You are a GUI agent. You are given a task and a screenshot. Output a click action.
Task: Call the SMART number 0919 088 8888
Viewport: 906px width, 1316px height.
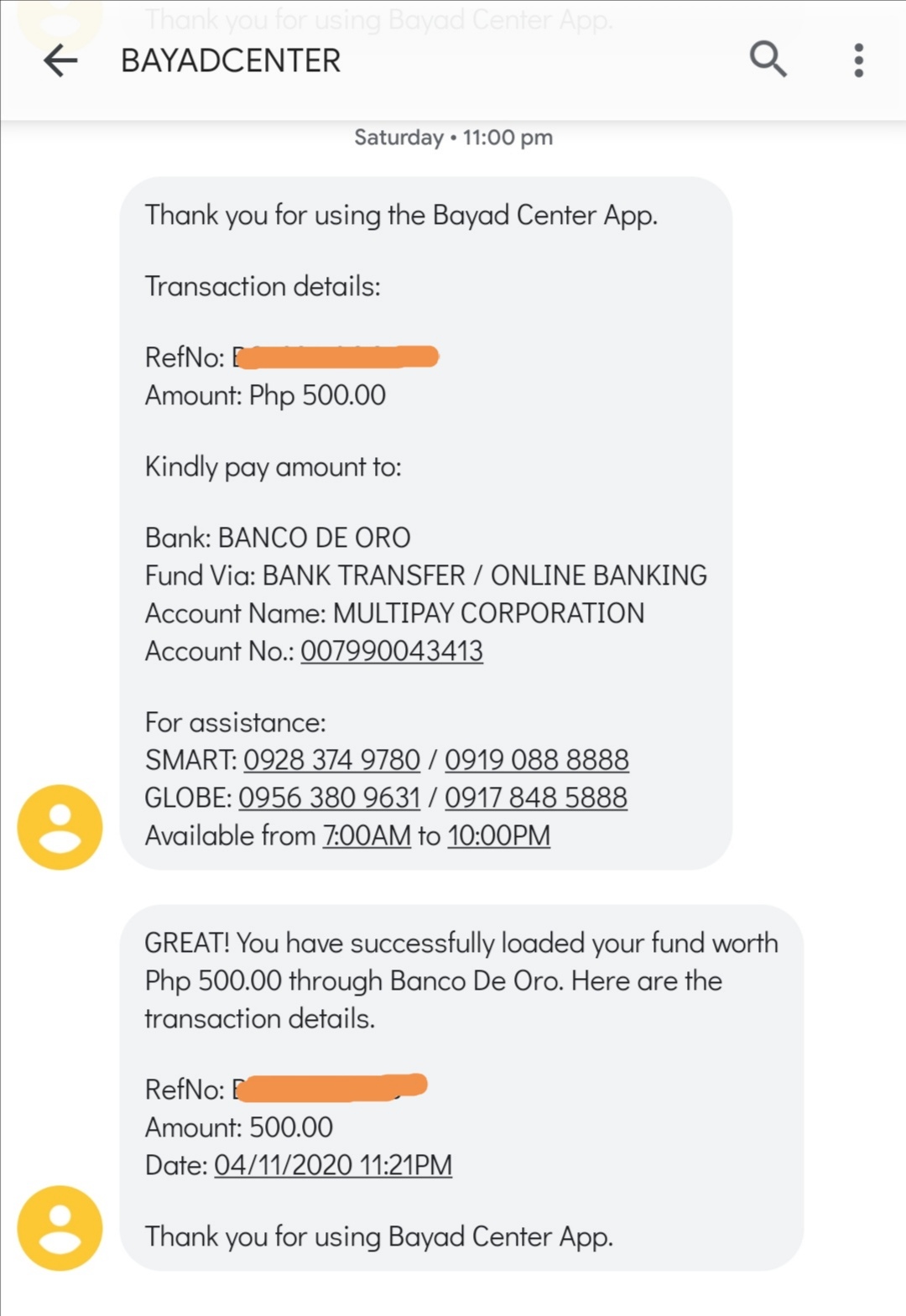point(538,760)
